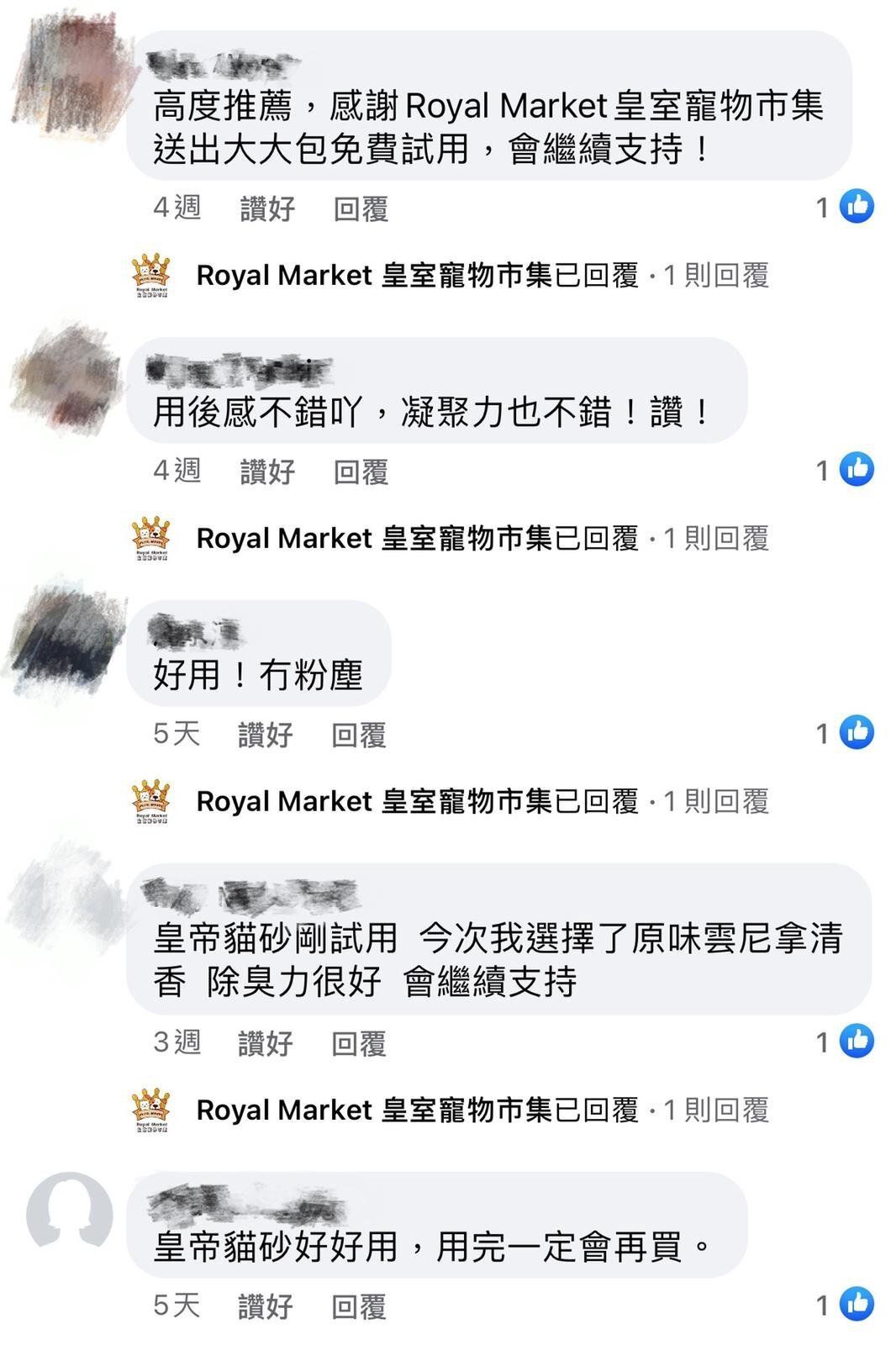Reply to the comment starting with 高度推薦
Image resolution: width=896 pixels, height=1345 pixels.
pos(361,208)
